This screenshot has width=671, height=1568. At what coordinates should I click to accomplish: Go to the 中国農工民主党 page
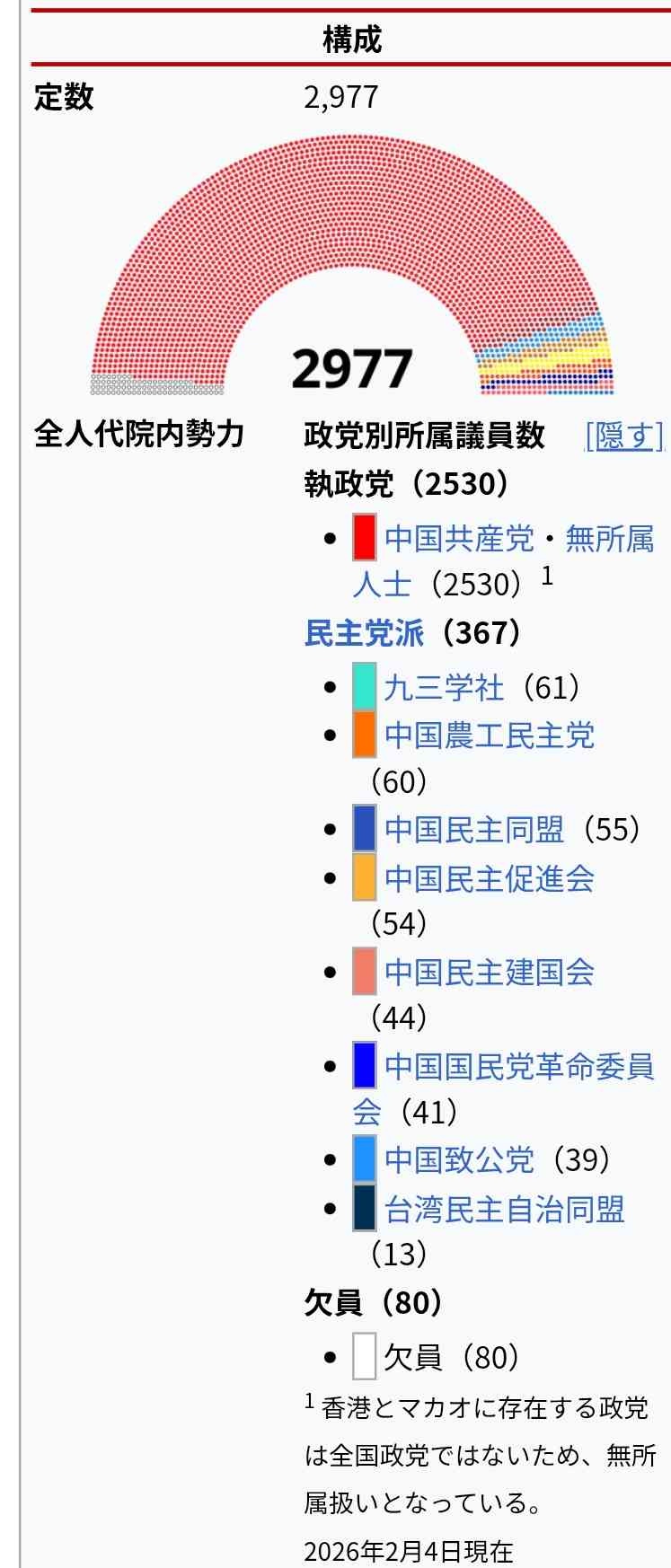[x=489, y=736]
